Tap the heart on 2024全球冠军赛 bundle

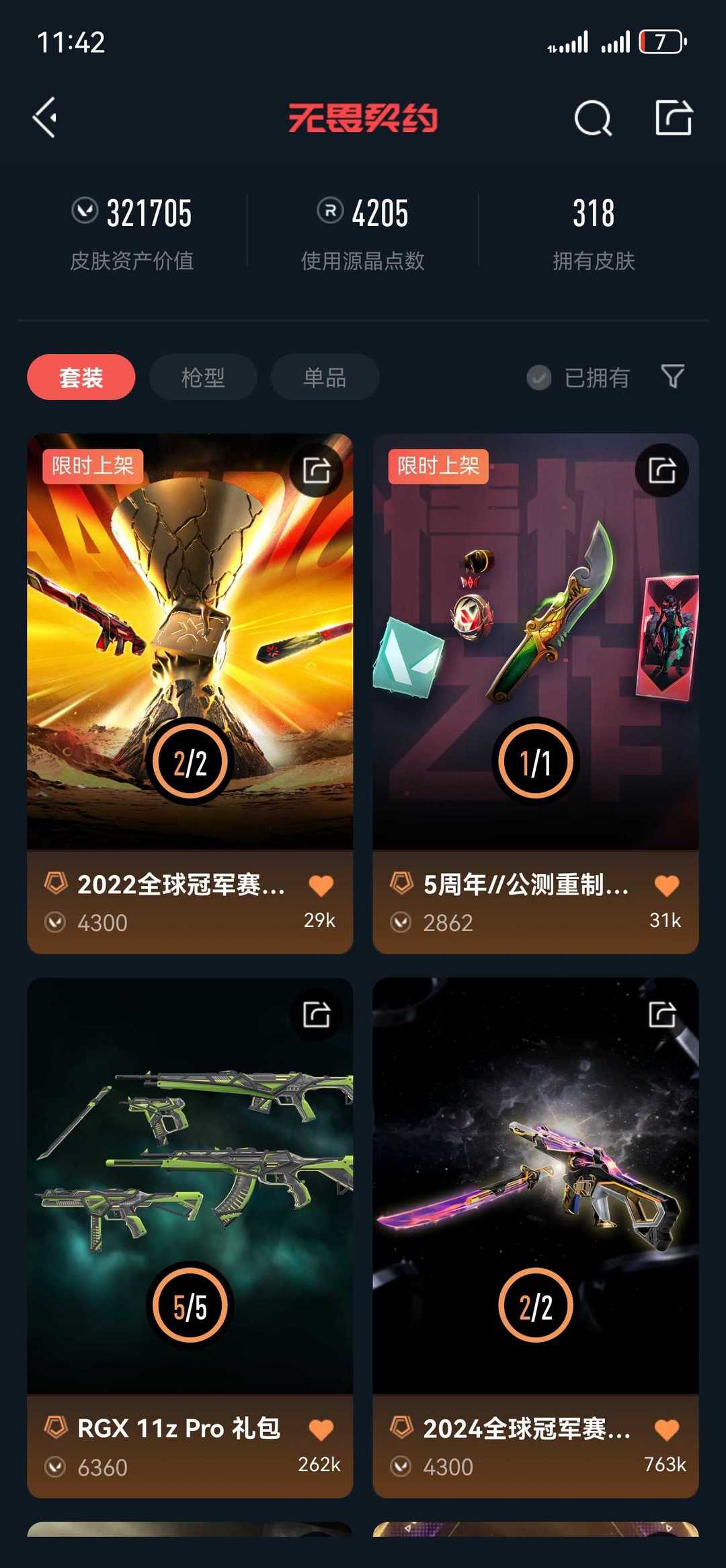click(x=667, y=1429)
